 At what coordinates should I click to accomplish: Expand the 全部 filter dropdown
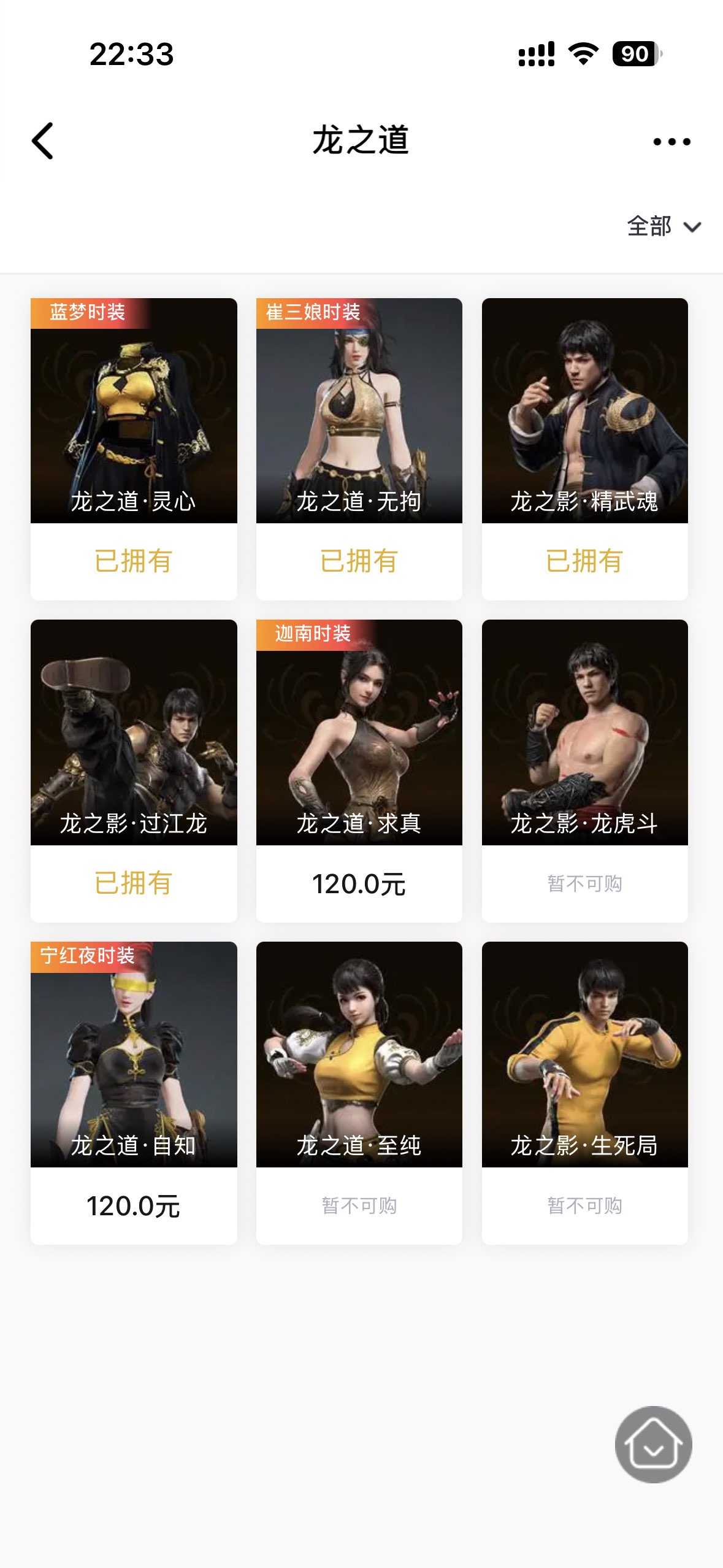click(663, 226)
